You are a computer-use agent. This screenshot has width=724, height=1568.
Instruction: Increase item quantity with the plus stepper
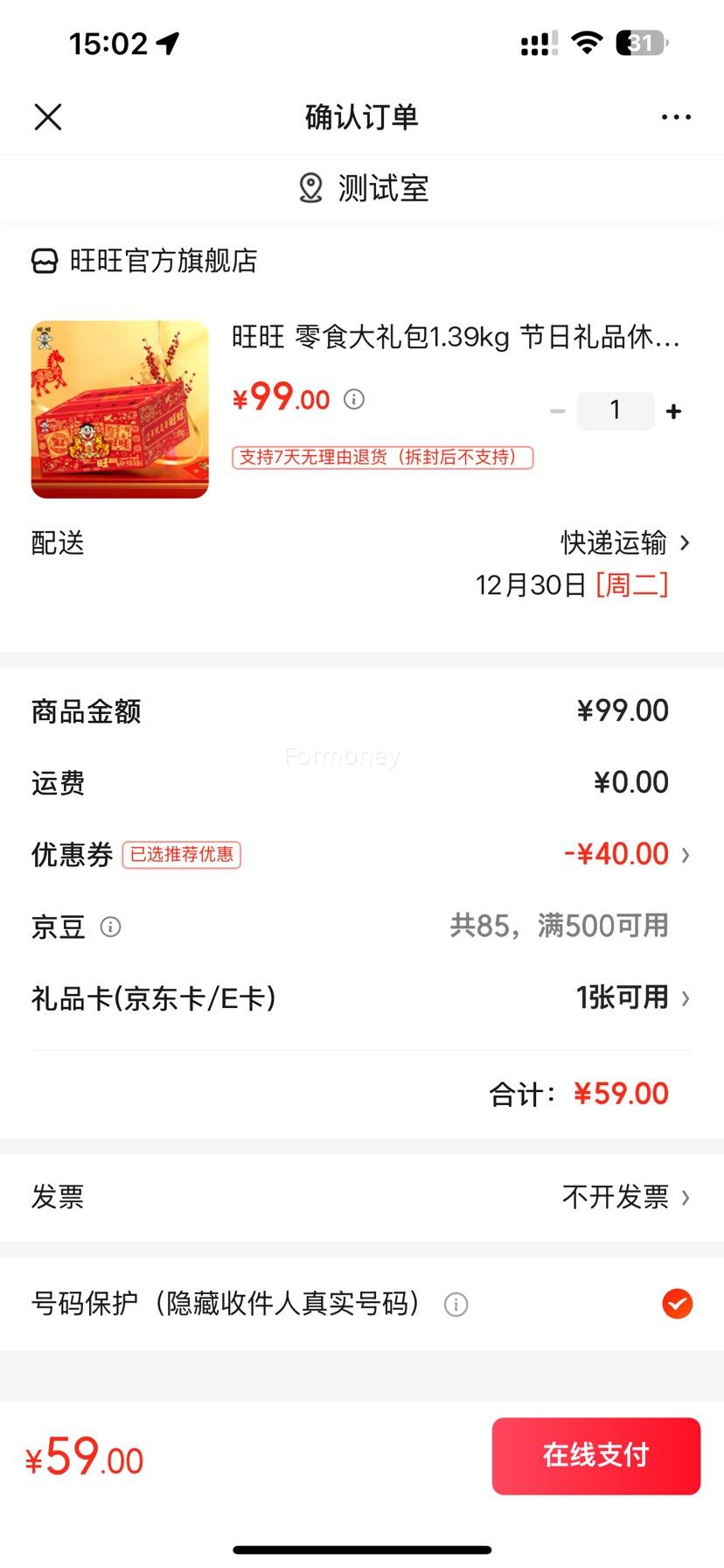(x=673, y=409)
